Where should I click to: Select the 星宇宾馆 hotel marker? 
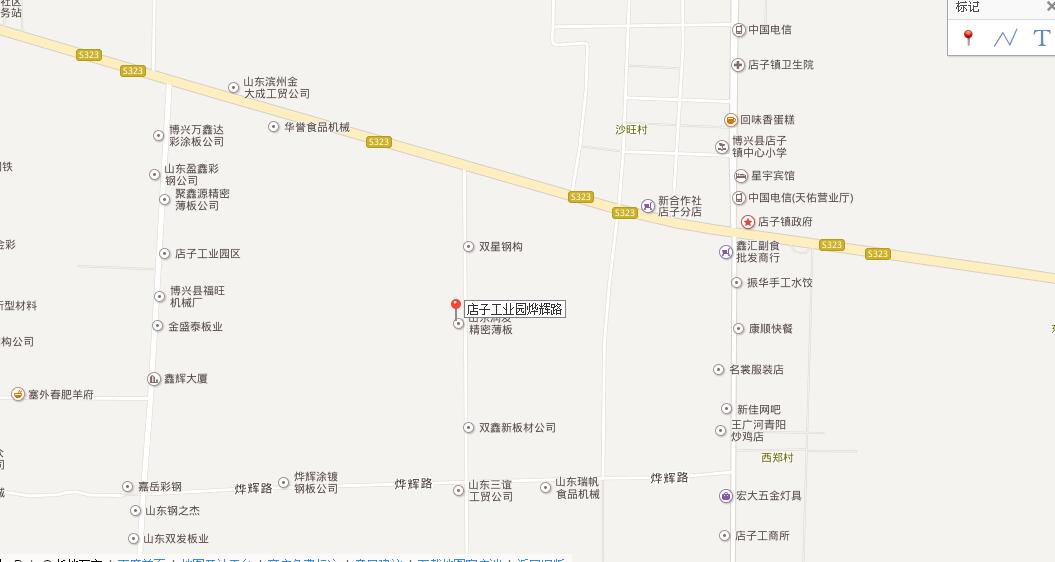click(x=741, y=176)
